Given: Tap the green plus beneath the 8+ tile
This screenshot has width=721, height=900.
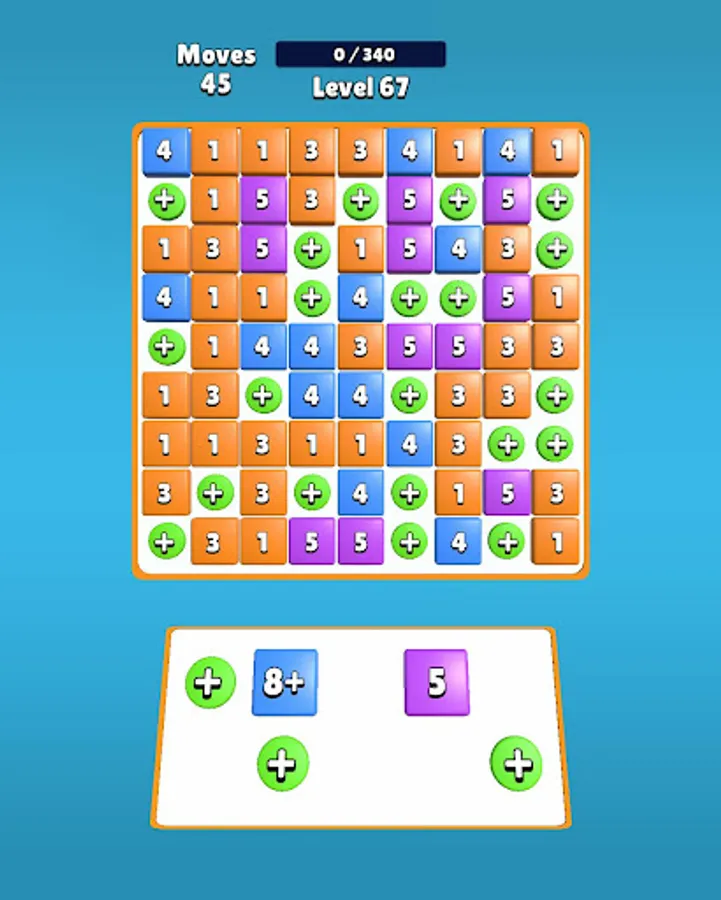Looking at the screenshot, I should click(281, 763).
